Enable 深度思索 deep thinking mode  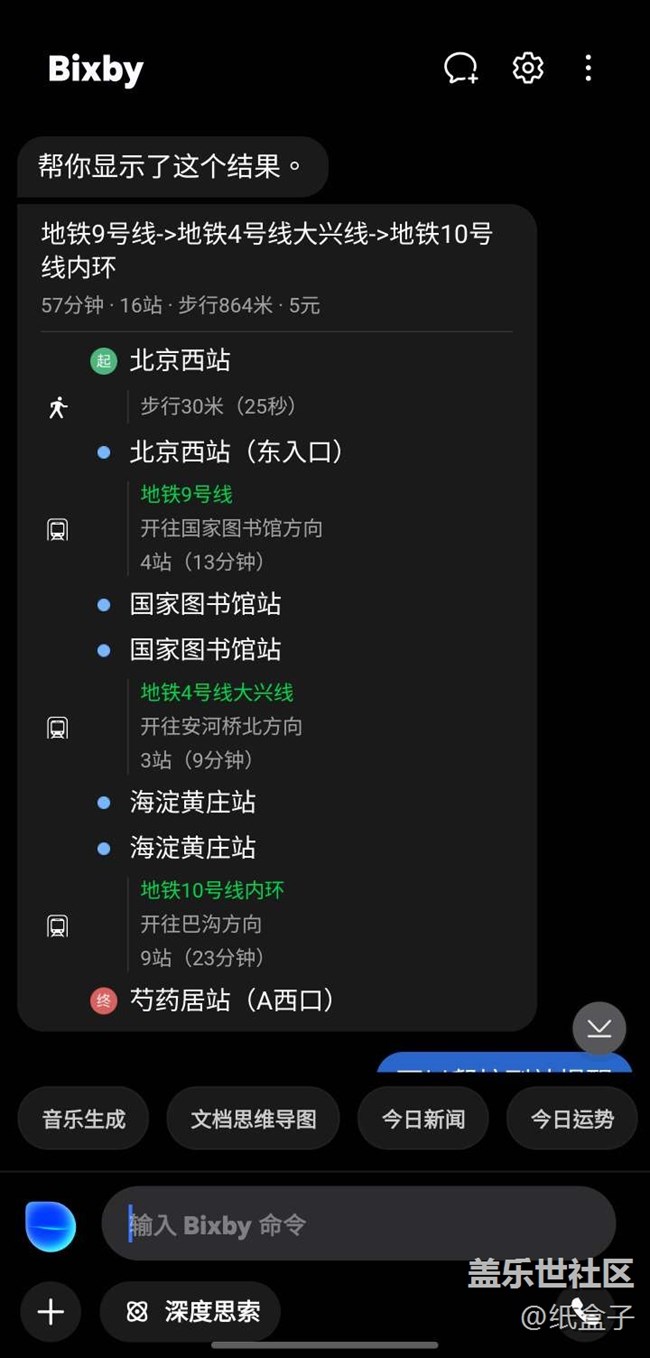coord(192,1311)
